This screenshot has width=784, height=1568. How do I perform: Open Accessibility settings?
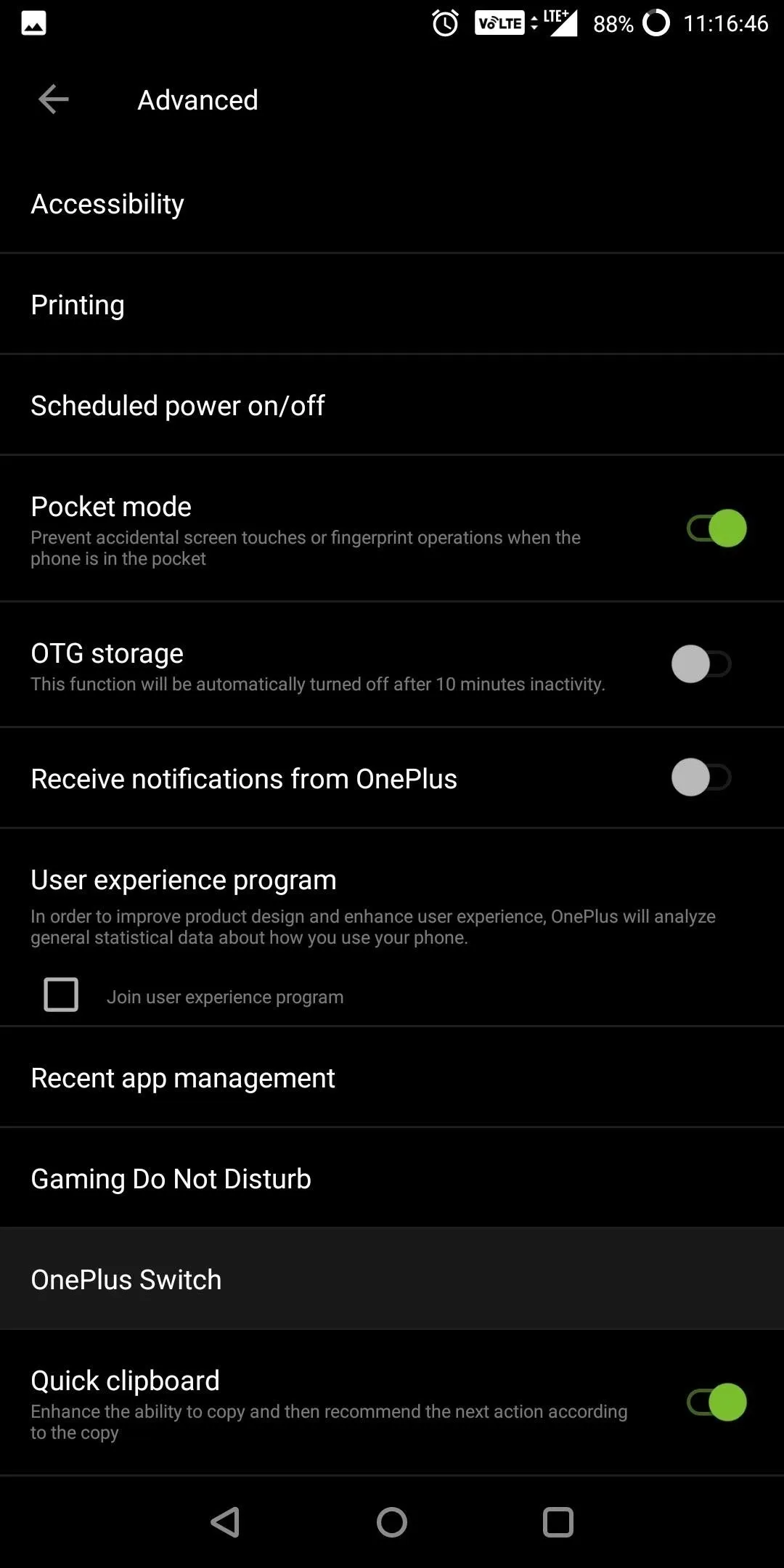click(392, 203)
